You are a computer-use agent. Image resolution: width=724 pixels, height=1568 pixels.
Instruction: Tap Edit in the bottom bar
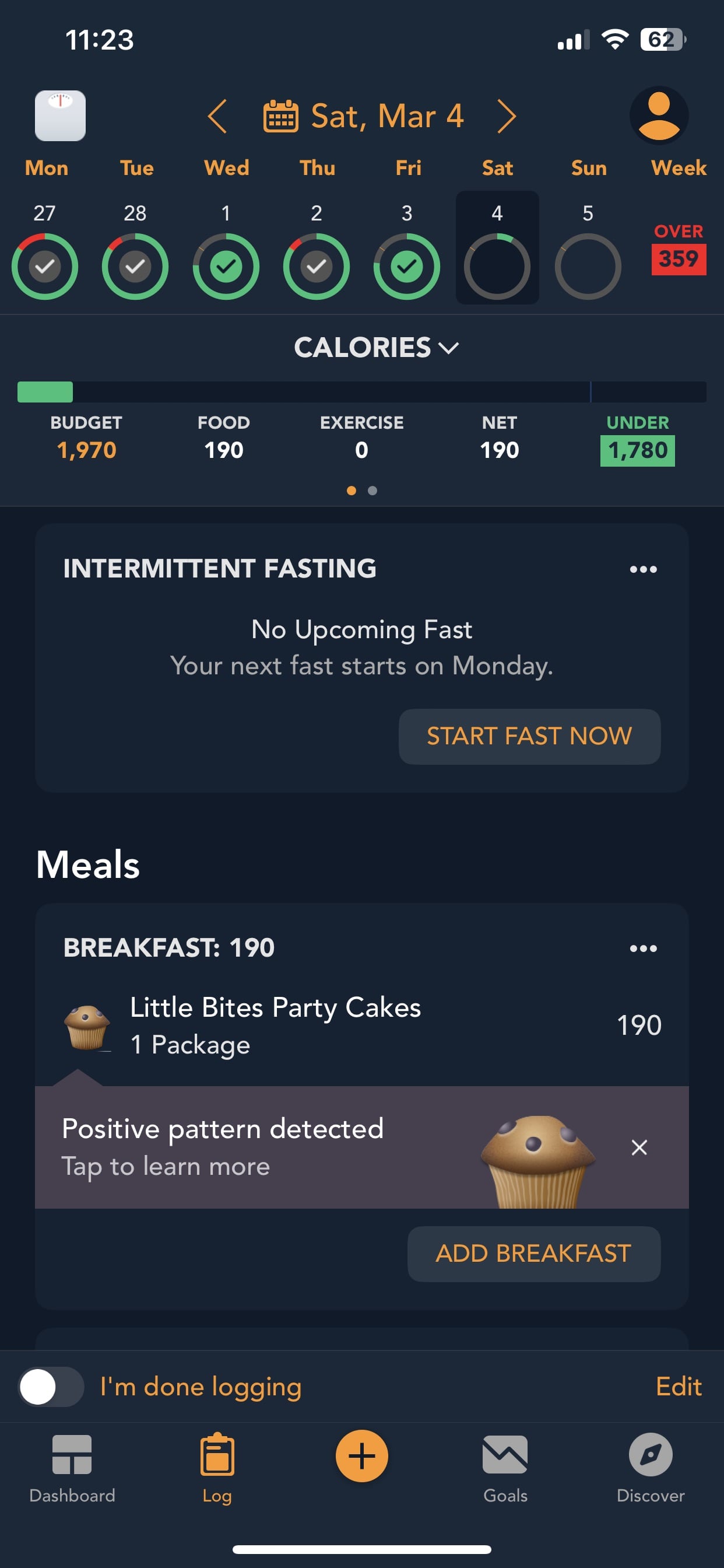pos(679,1387)
